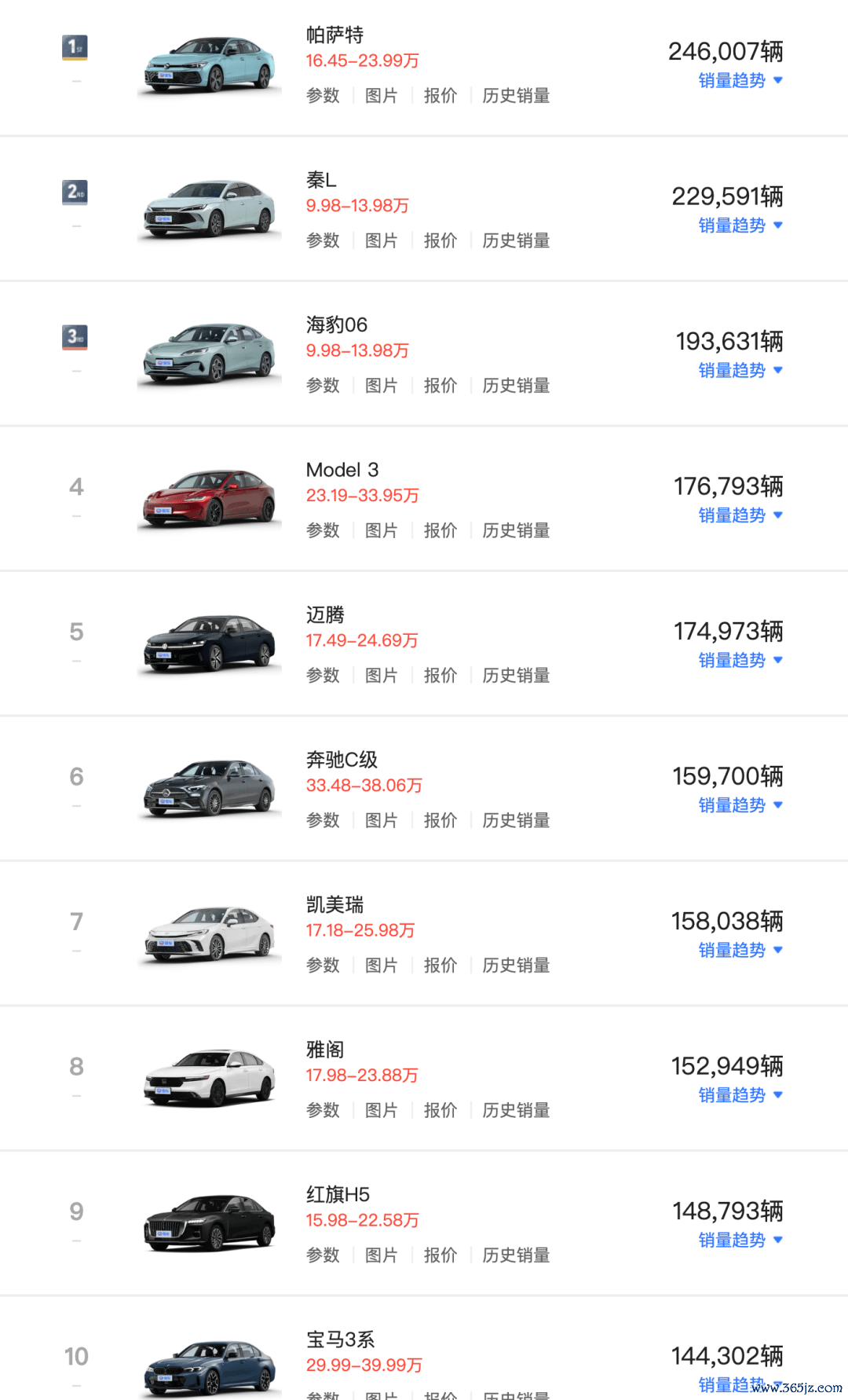Expand 销量趋势 for 奔驰C级
Viewport: 848px width, 1400px height.
pos(740,805)
